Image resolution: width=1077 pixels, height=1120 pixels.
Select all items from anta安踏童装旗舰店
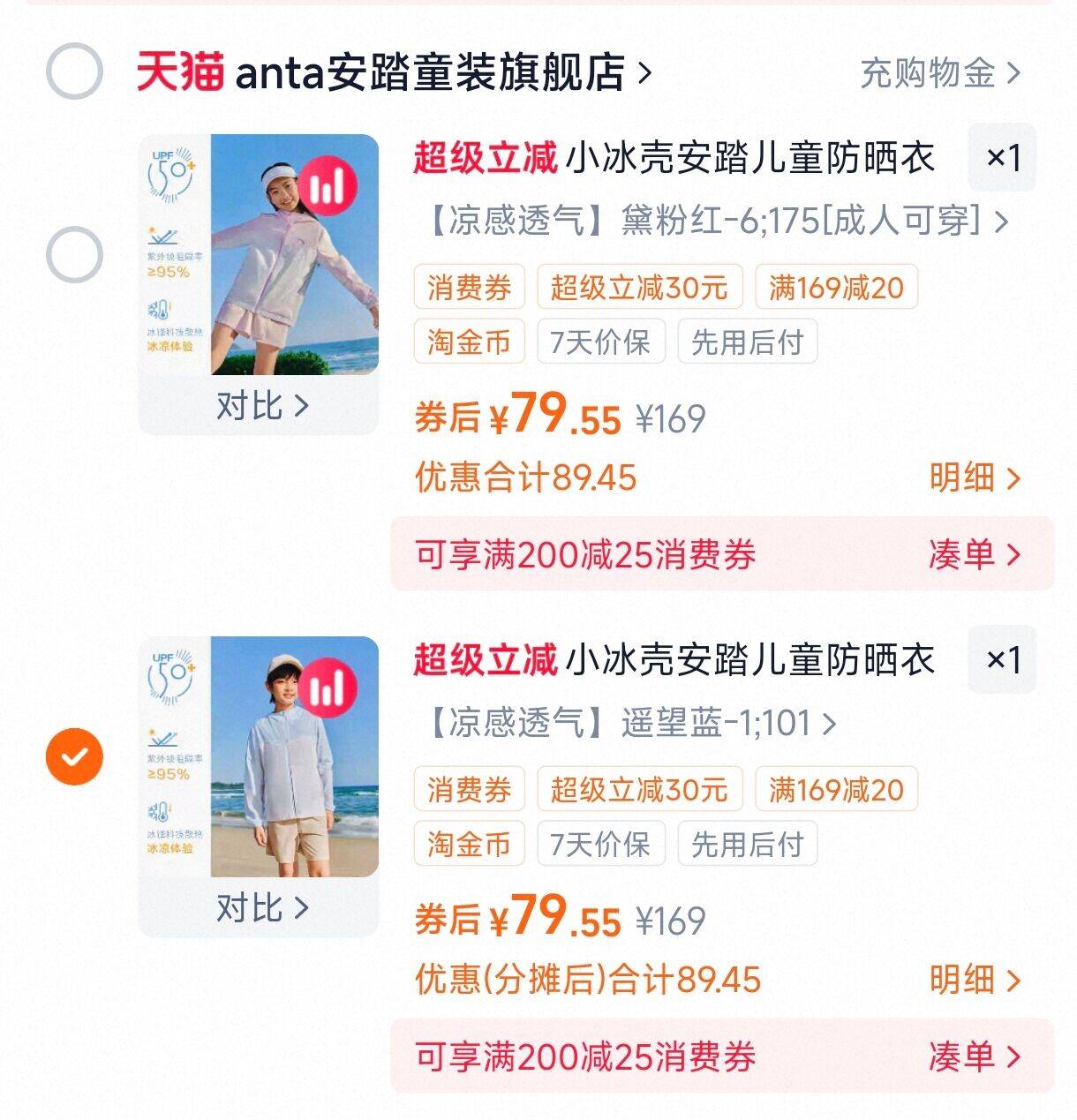click(x=74, y=71)
